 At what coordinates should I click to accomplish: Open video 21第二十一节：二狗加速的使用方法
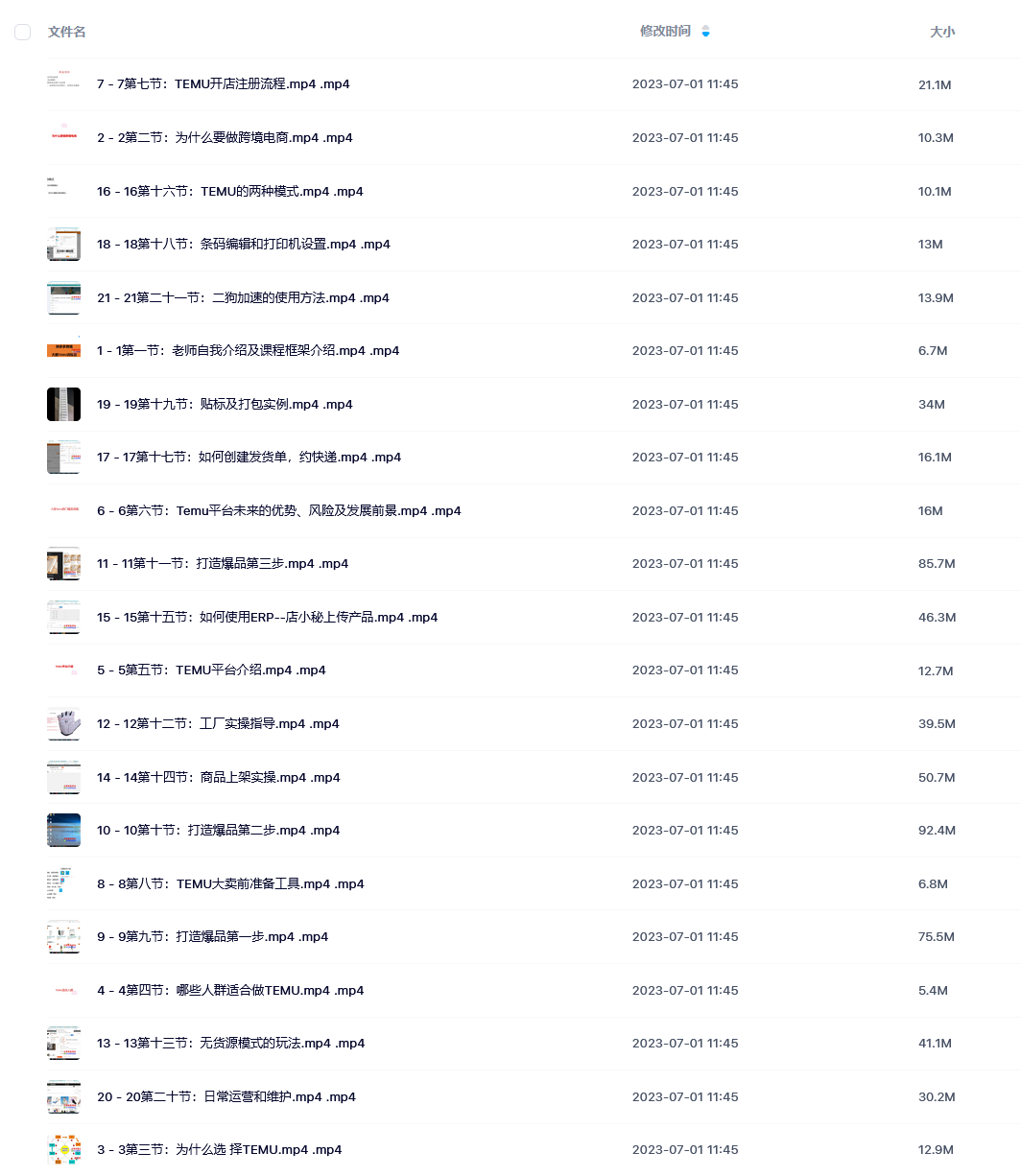coord(243,298)
